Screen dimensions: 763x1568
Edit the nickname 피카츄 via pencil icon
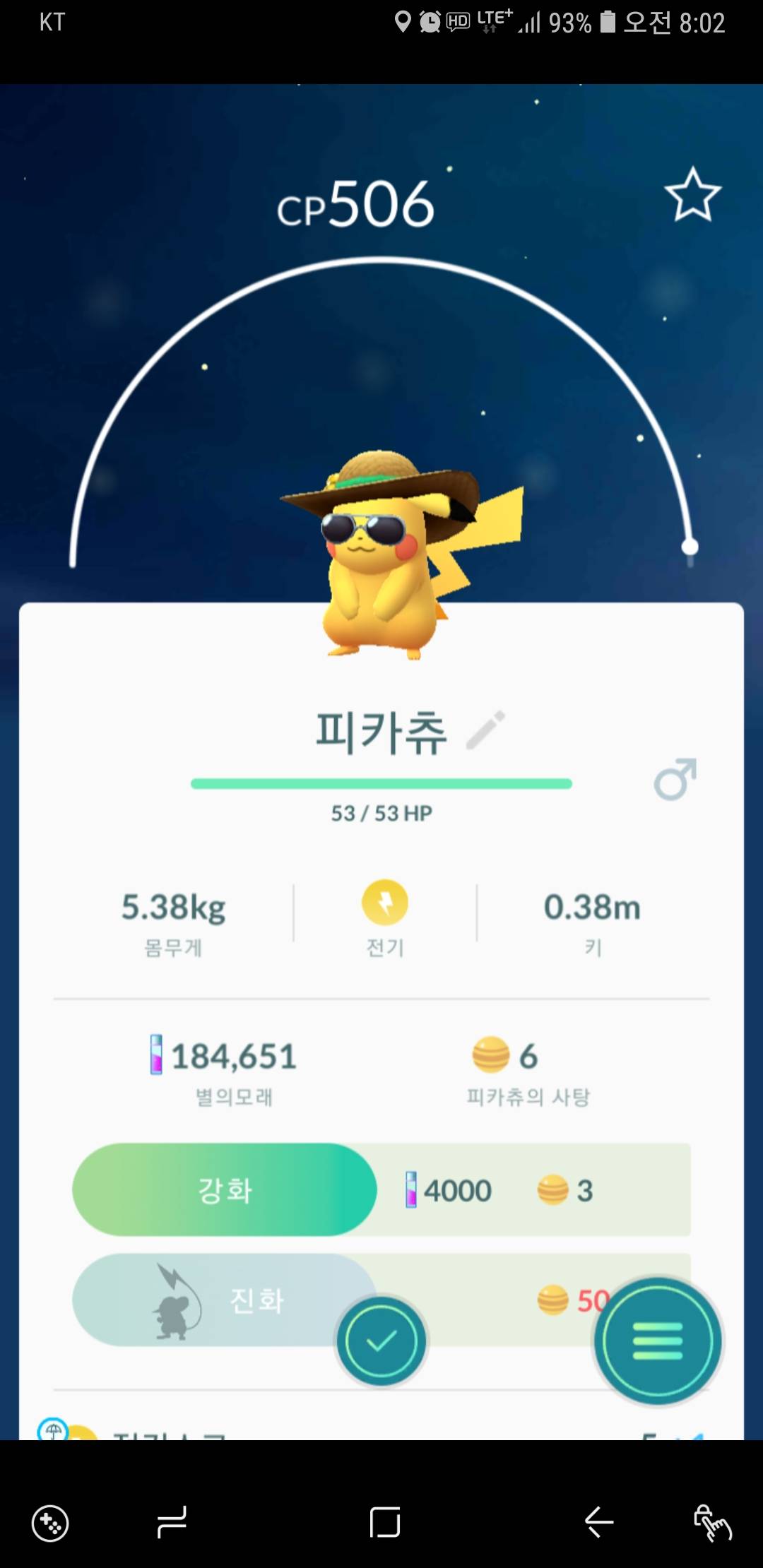(486, 730)
